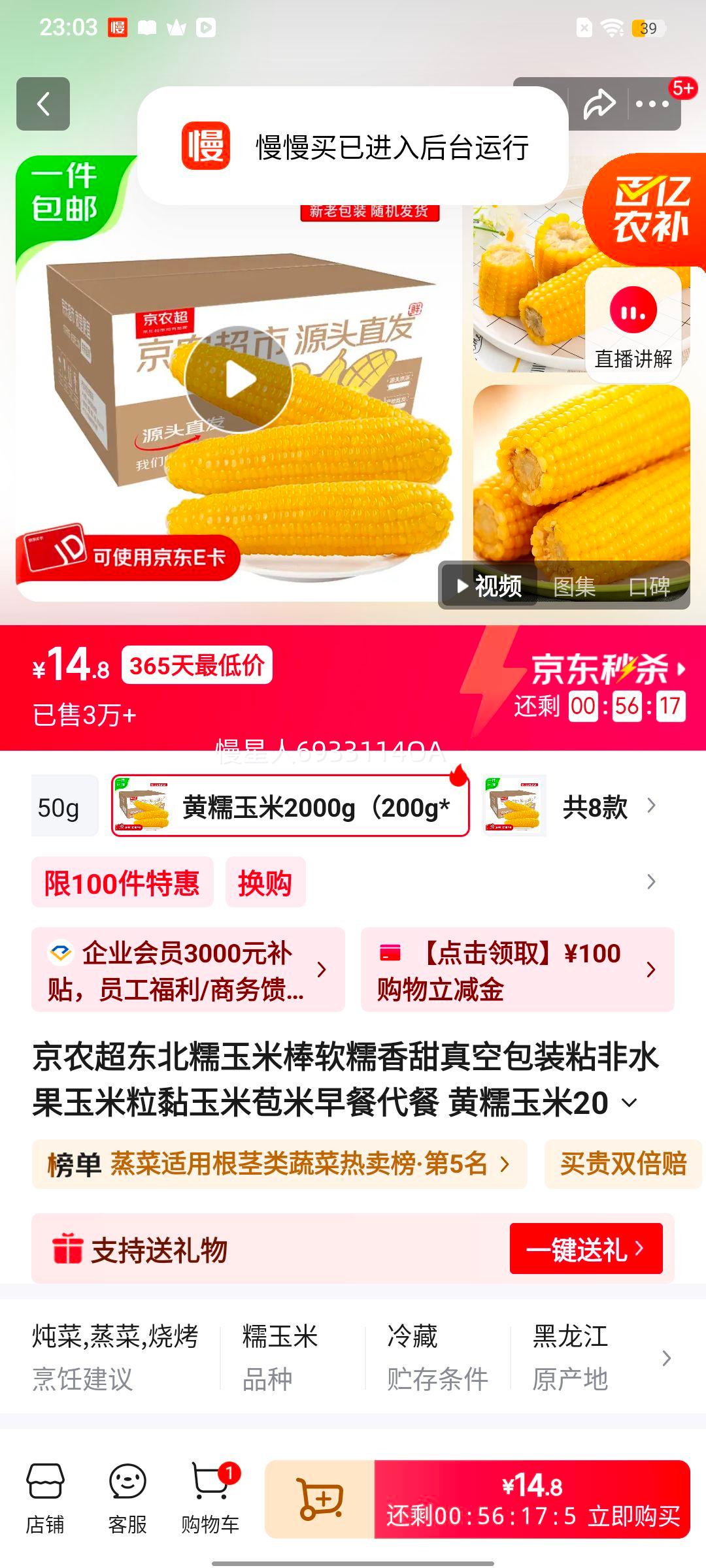This screenshot has height=1568, width=706.
Task: Share this corn product
Action: [x=599, y=104]
